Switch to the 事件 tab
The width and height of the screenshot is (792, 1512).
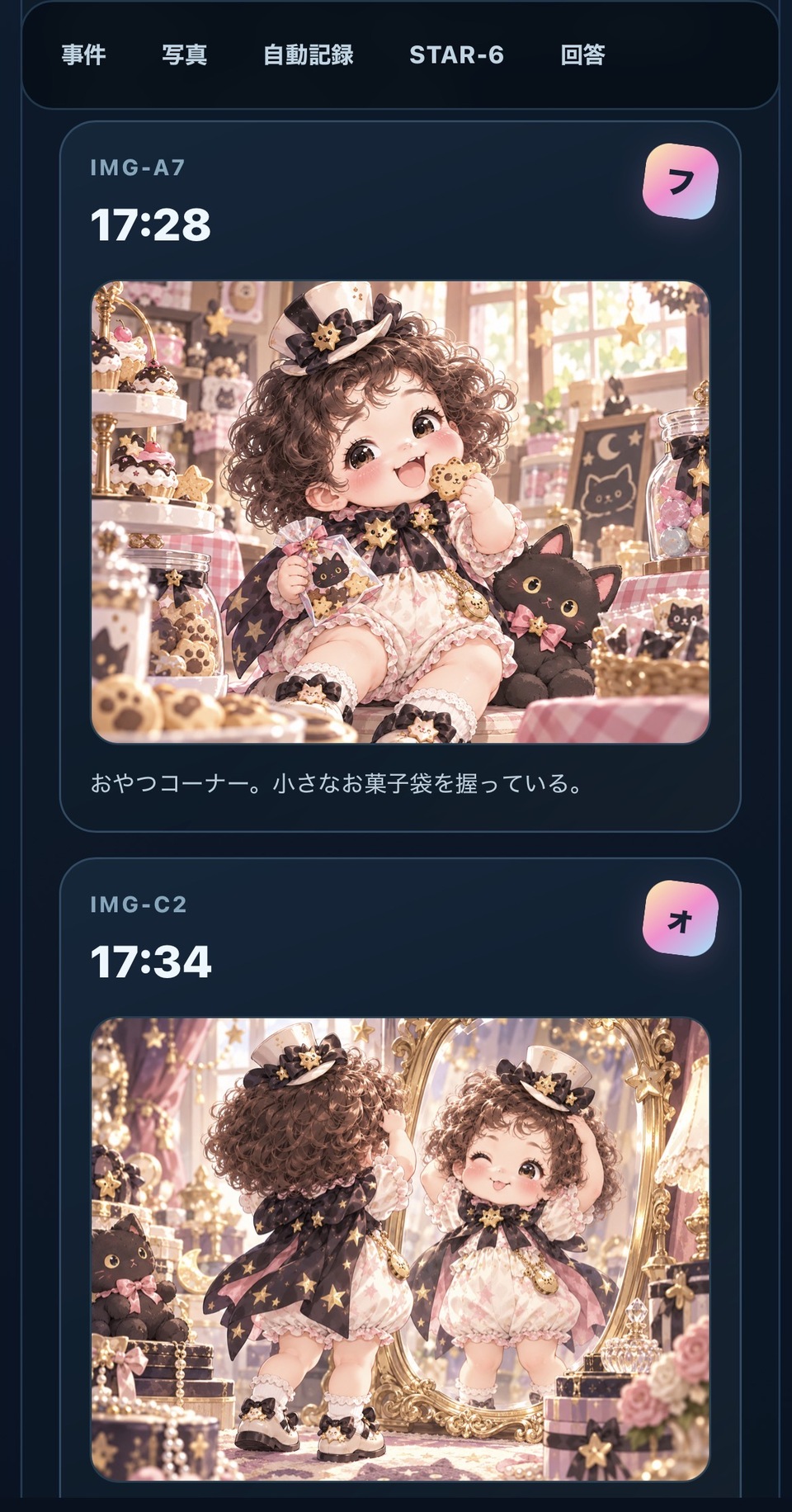pos(83,55)
